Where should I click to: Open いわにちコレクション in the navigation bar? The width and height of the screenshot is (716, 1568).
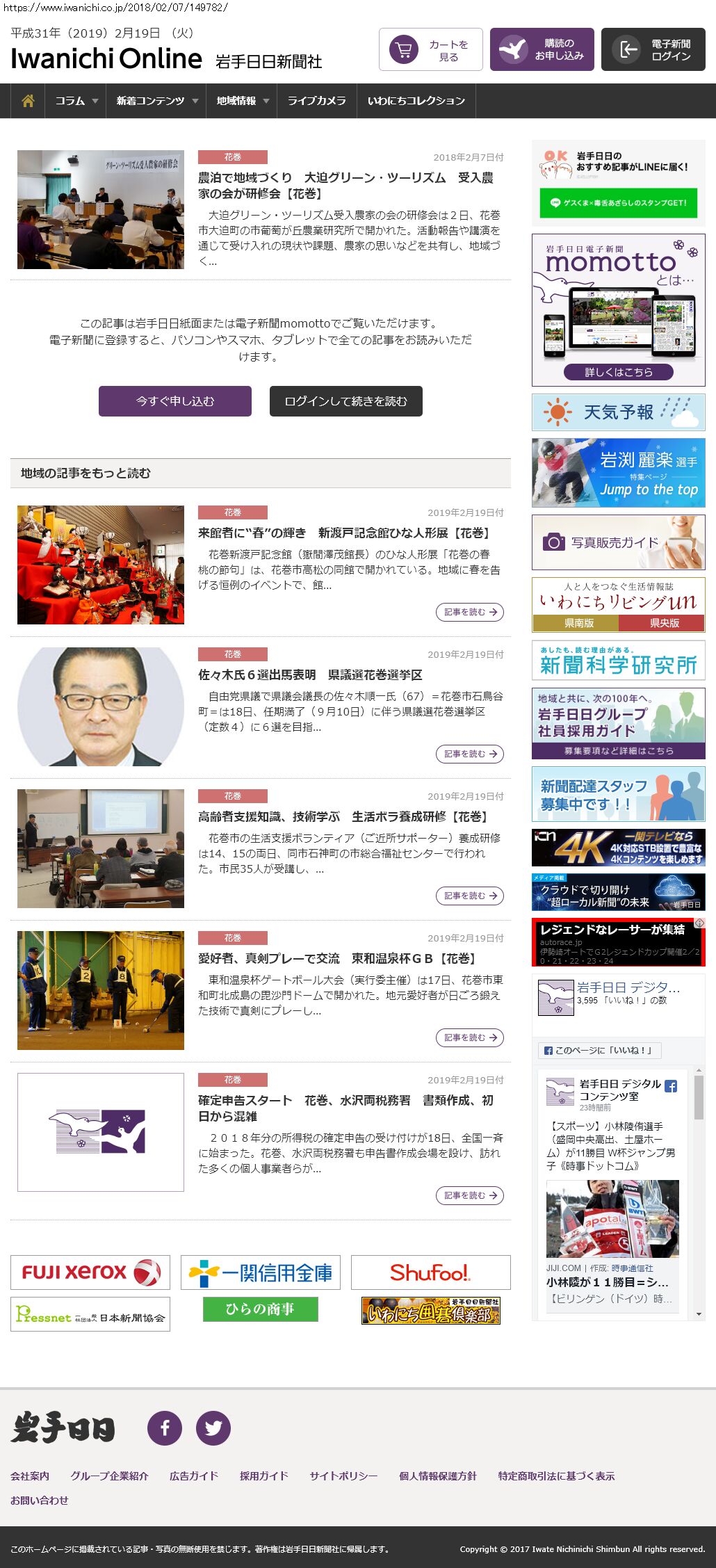[416, 101]
